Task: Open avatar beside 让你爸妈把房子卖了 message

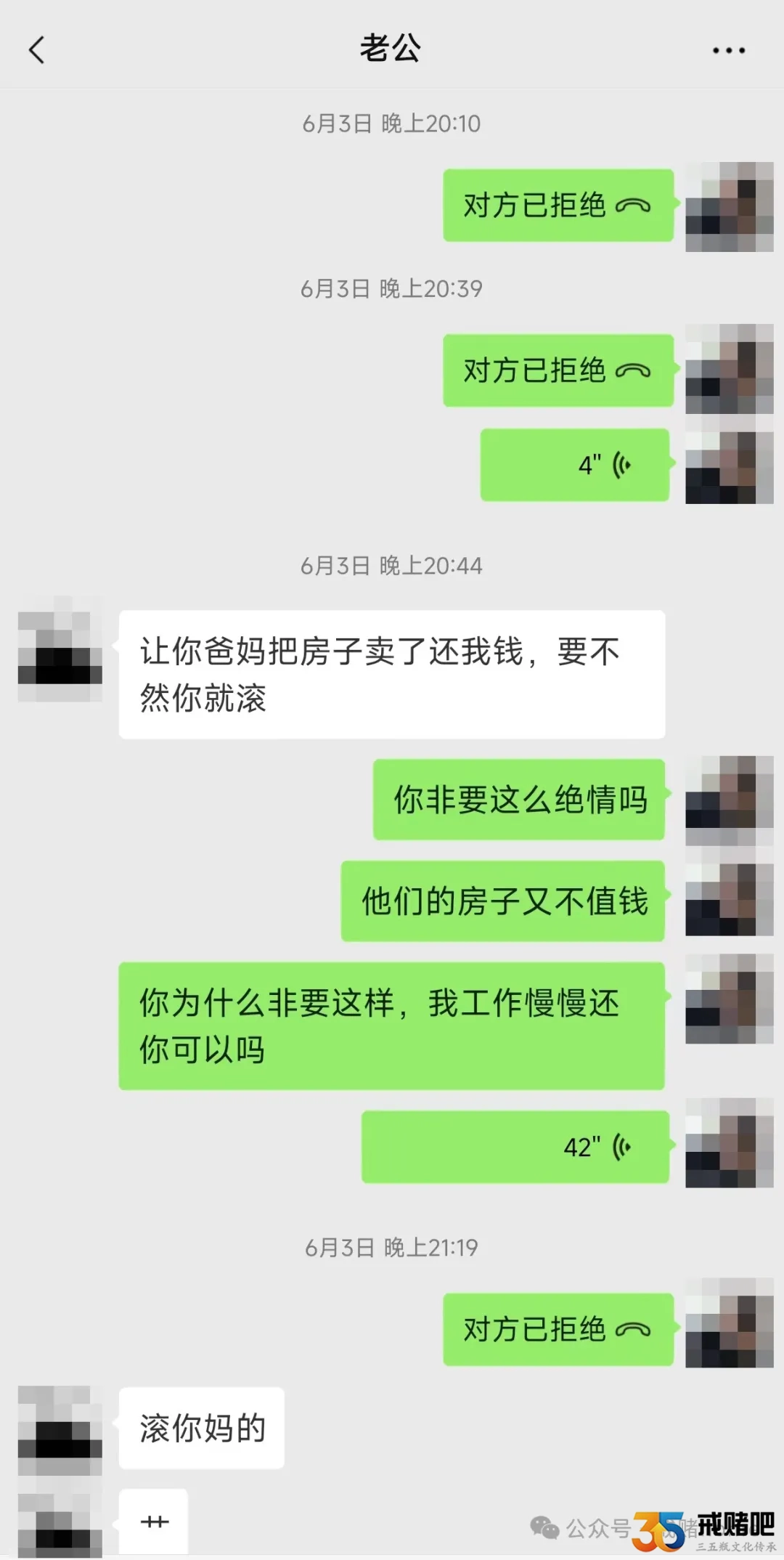Action: click(x=60, y=649)
